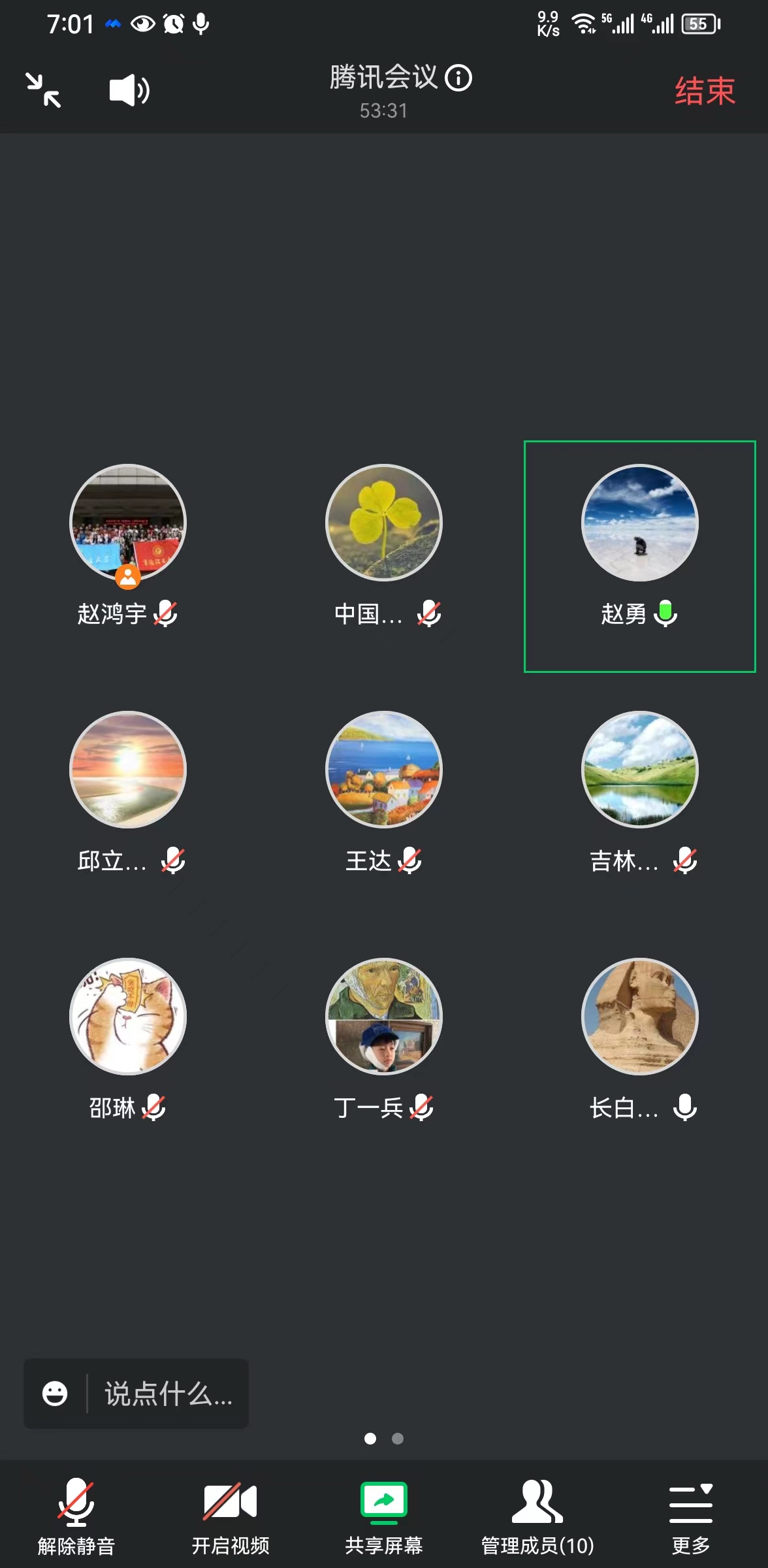The height and width of the screenshot is (1568, 768).
Task: Unmute microphone via 解除静音
Action: click(x=76, y=1516)
